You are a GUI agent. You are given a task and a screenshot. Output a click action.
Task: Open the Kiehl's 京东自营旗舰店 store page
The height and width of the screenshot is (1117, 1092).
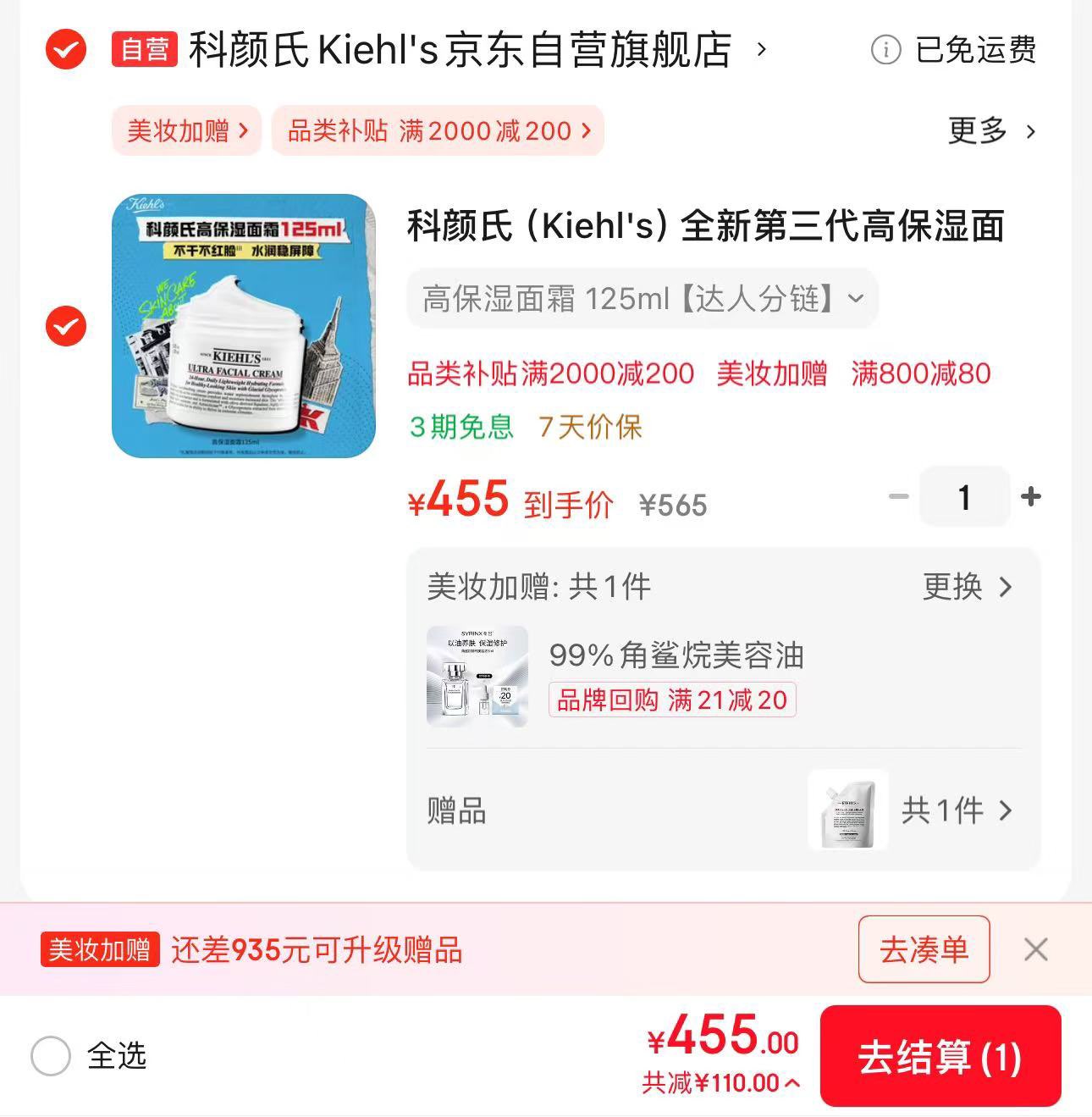coord(460,49)
